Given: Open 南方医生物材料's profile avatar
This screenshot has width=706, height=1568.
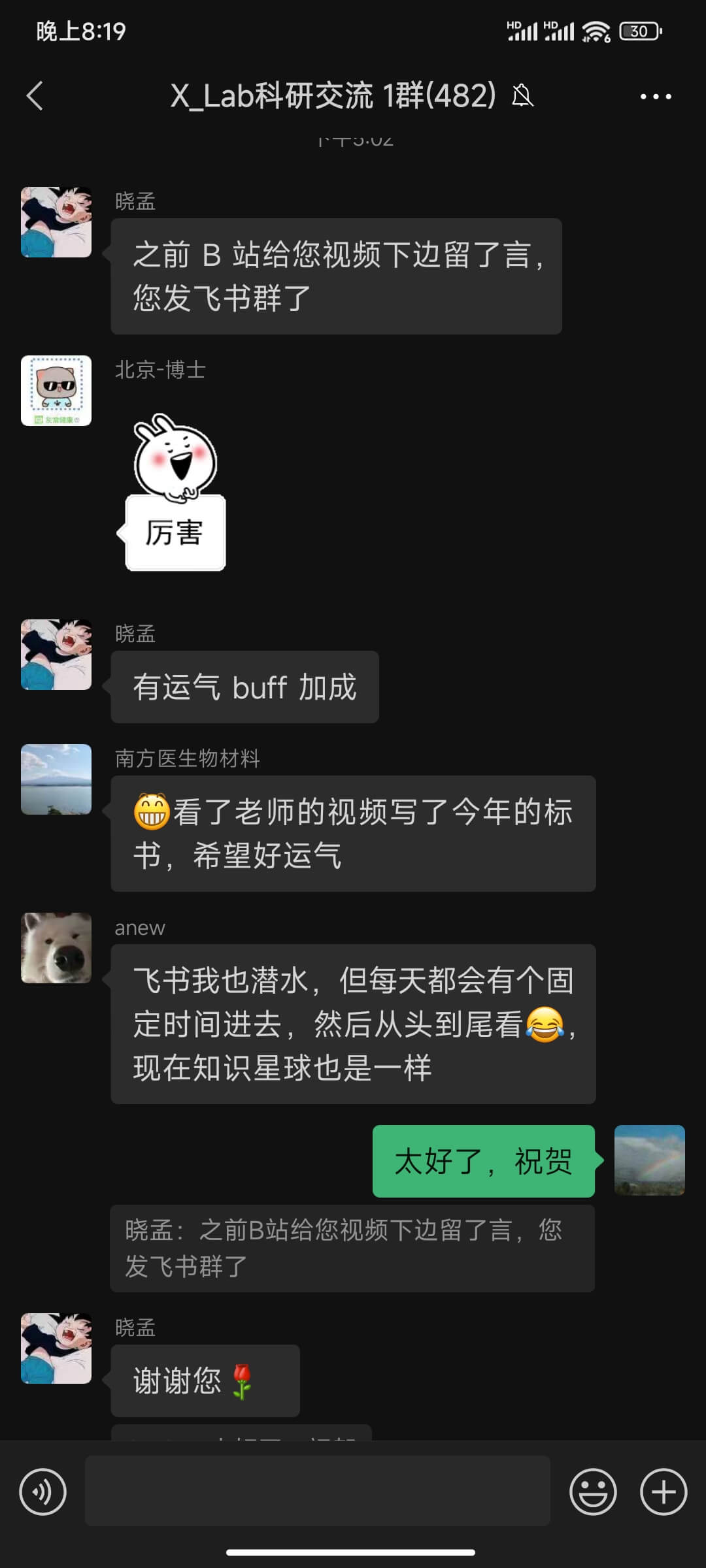Looking at the screenshot, I should pyautogui.click(x=56, y=779).
